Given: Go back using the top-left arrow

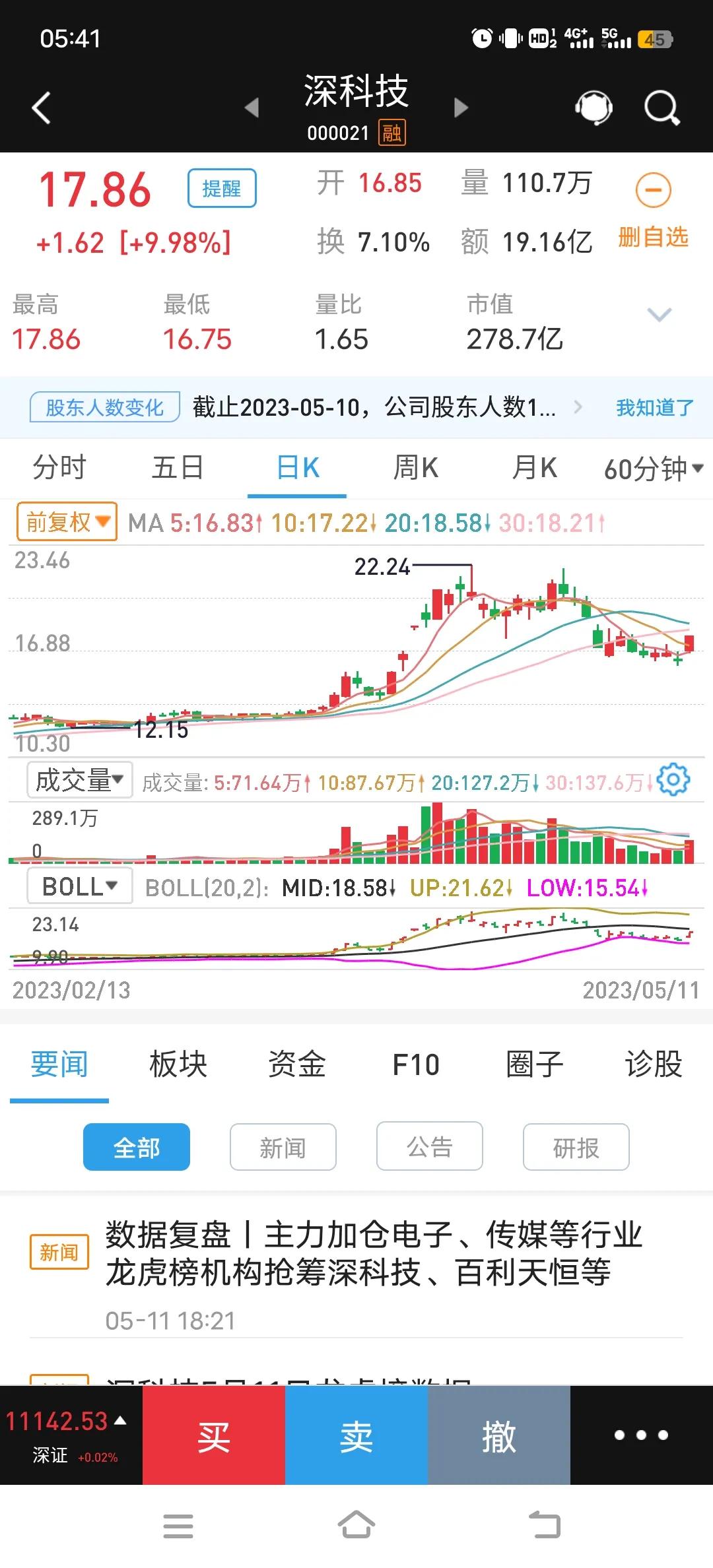Looking at the screenshot, I should (x=41, y=107).
